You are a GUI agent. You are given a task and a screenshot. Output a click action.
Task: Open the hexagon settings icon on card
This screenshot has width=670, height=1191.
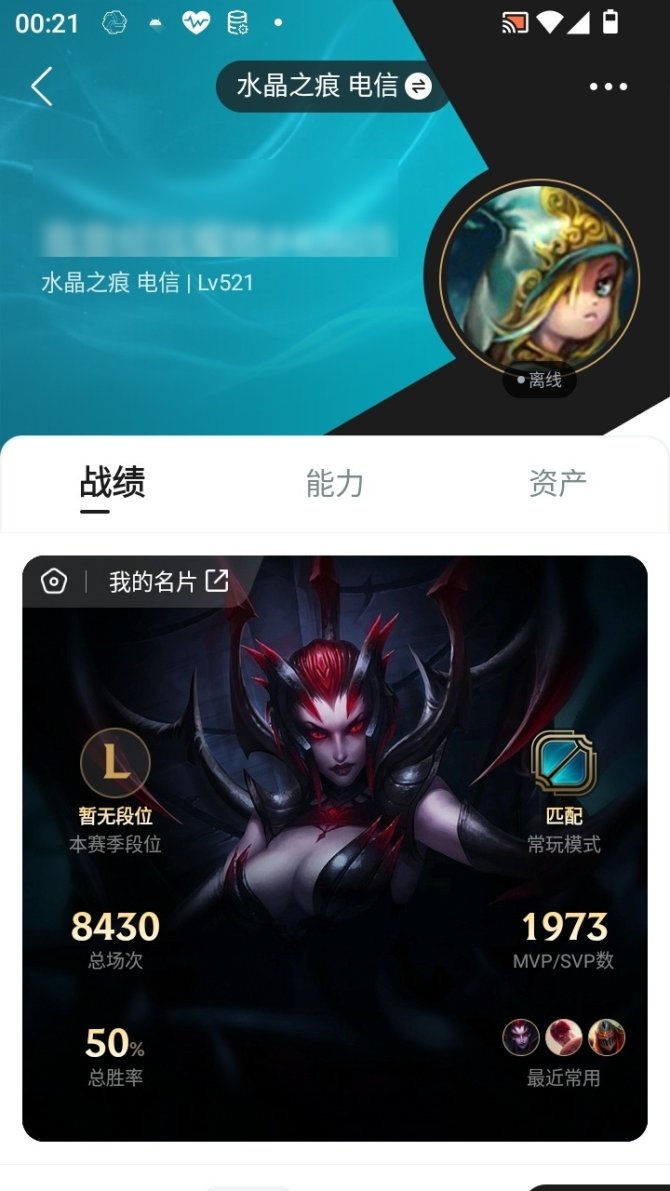tap(54, 581)
